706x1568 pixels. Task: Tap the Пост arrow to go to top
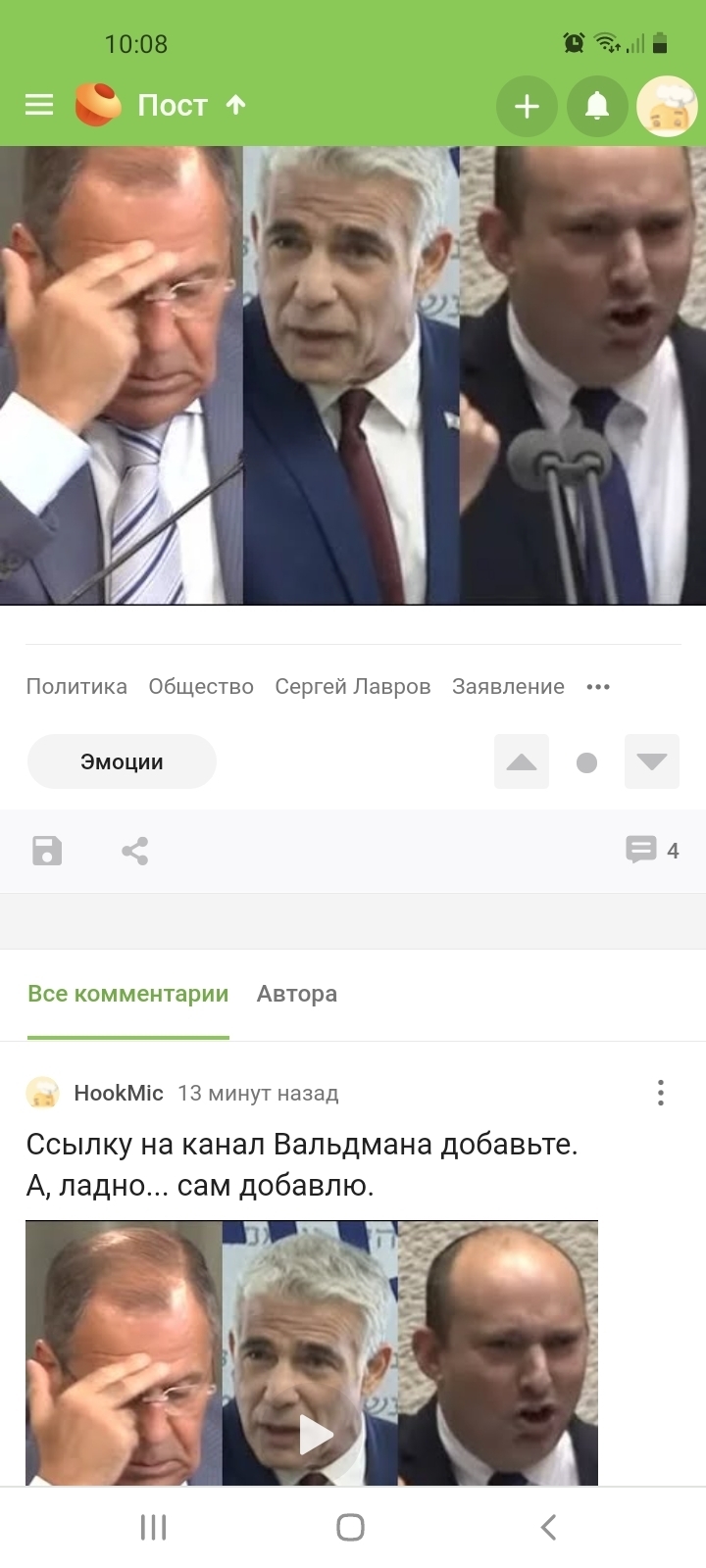(235, 105)
